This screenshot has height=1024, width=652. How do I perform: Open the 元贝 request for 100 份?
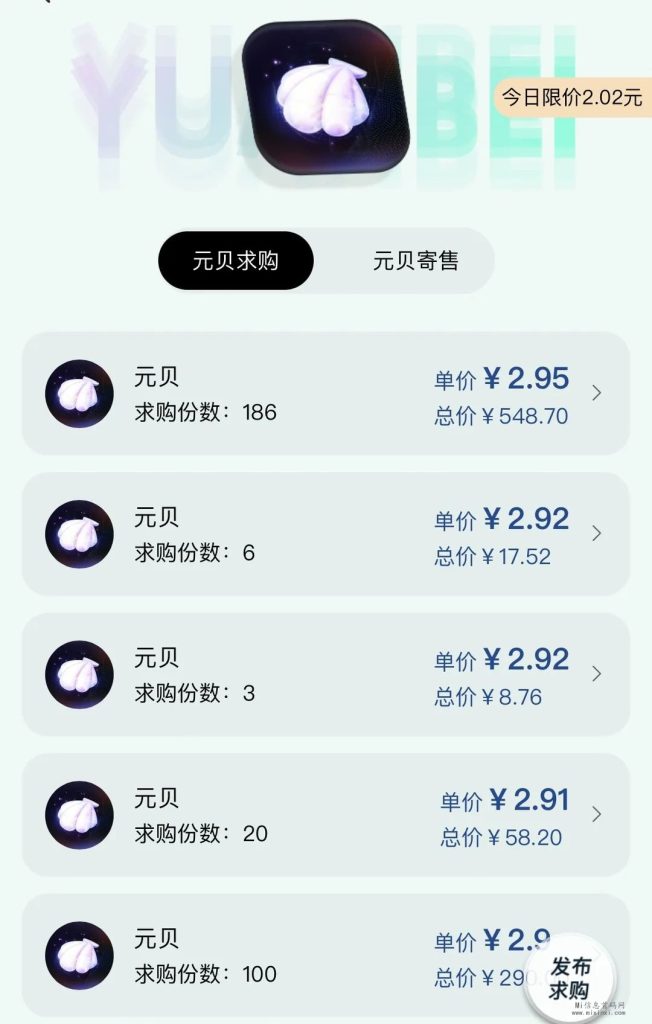pos(300,955)
